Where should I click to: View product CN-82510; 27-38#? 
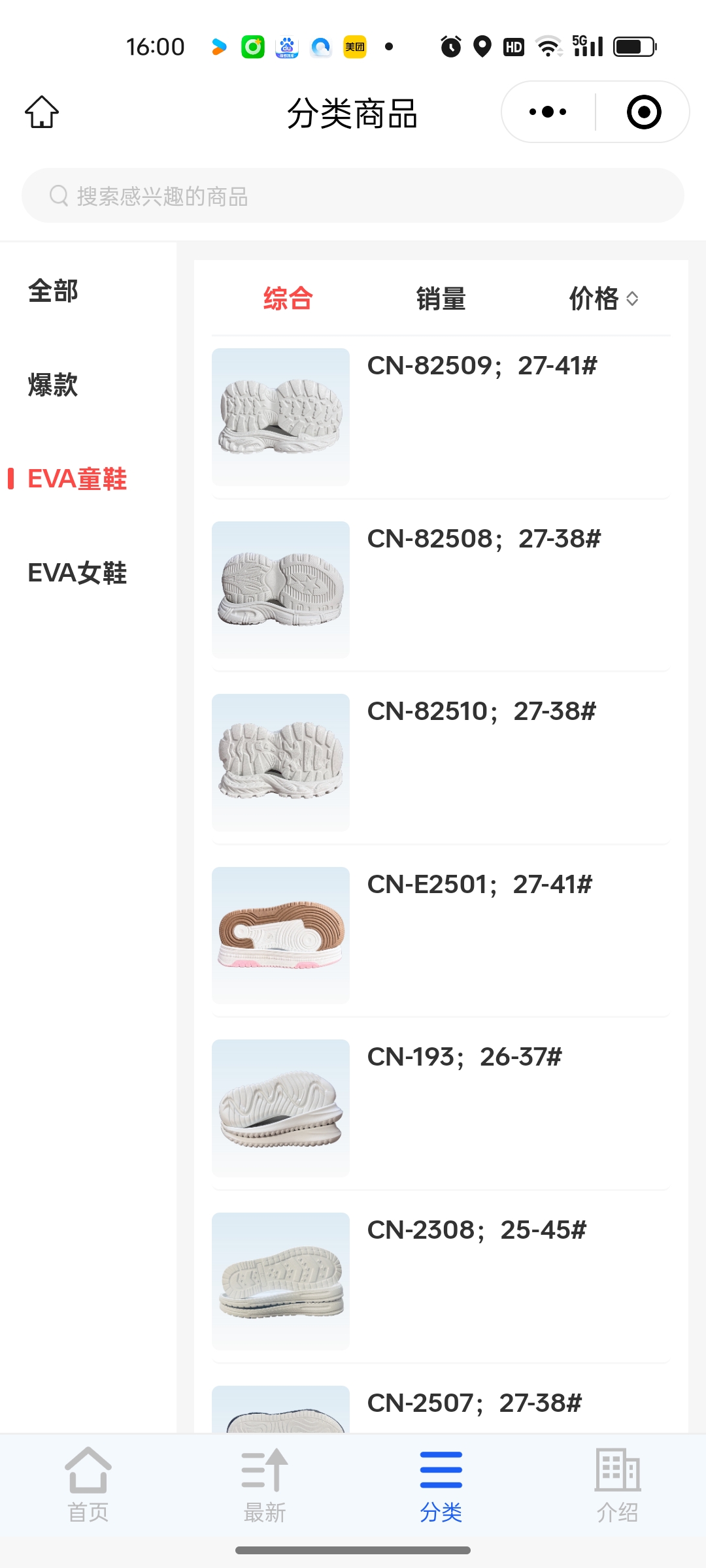[x=441, y=762]
